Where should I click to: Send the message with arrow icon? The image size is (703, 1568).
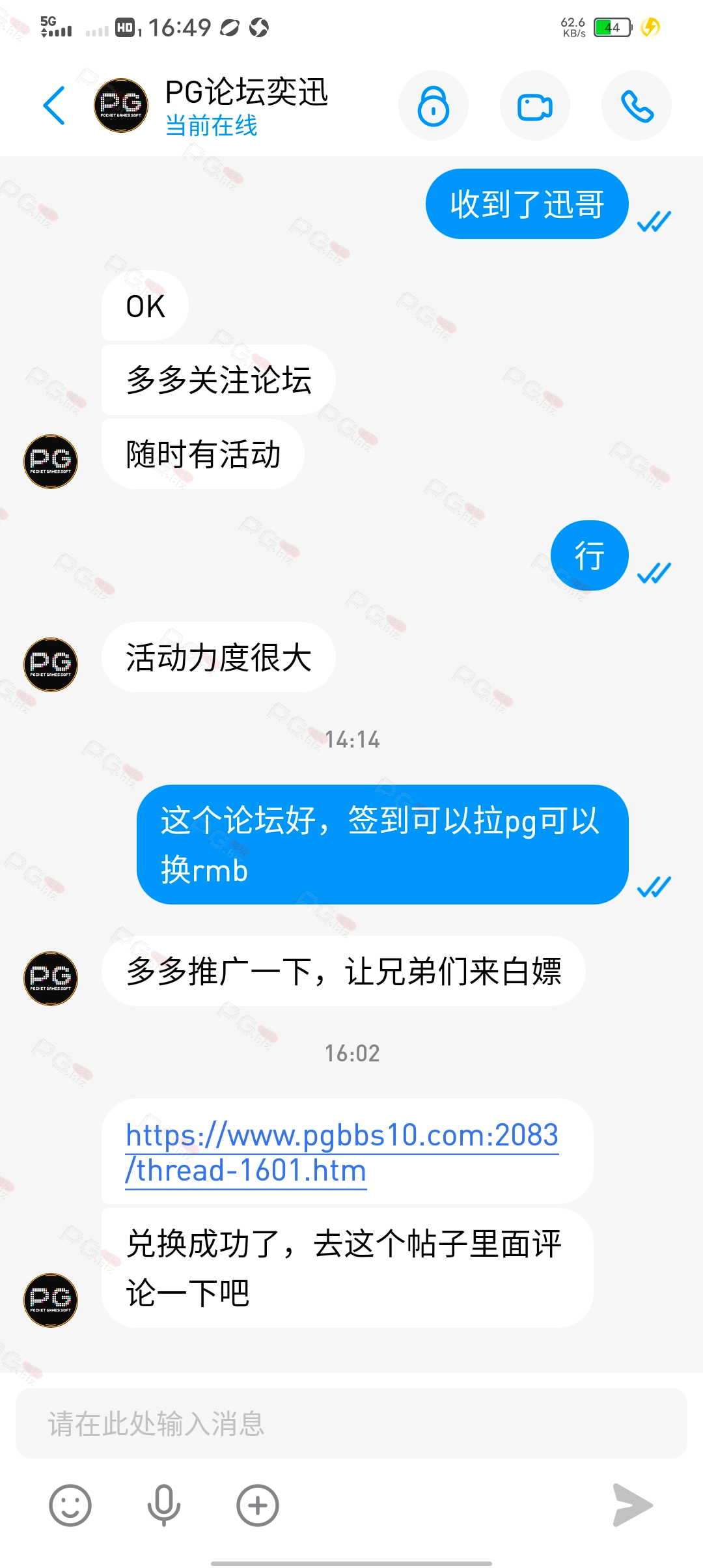click(x=633, y=1505)
